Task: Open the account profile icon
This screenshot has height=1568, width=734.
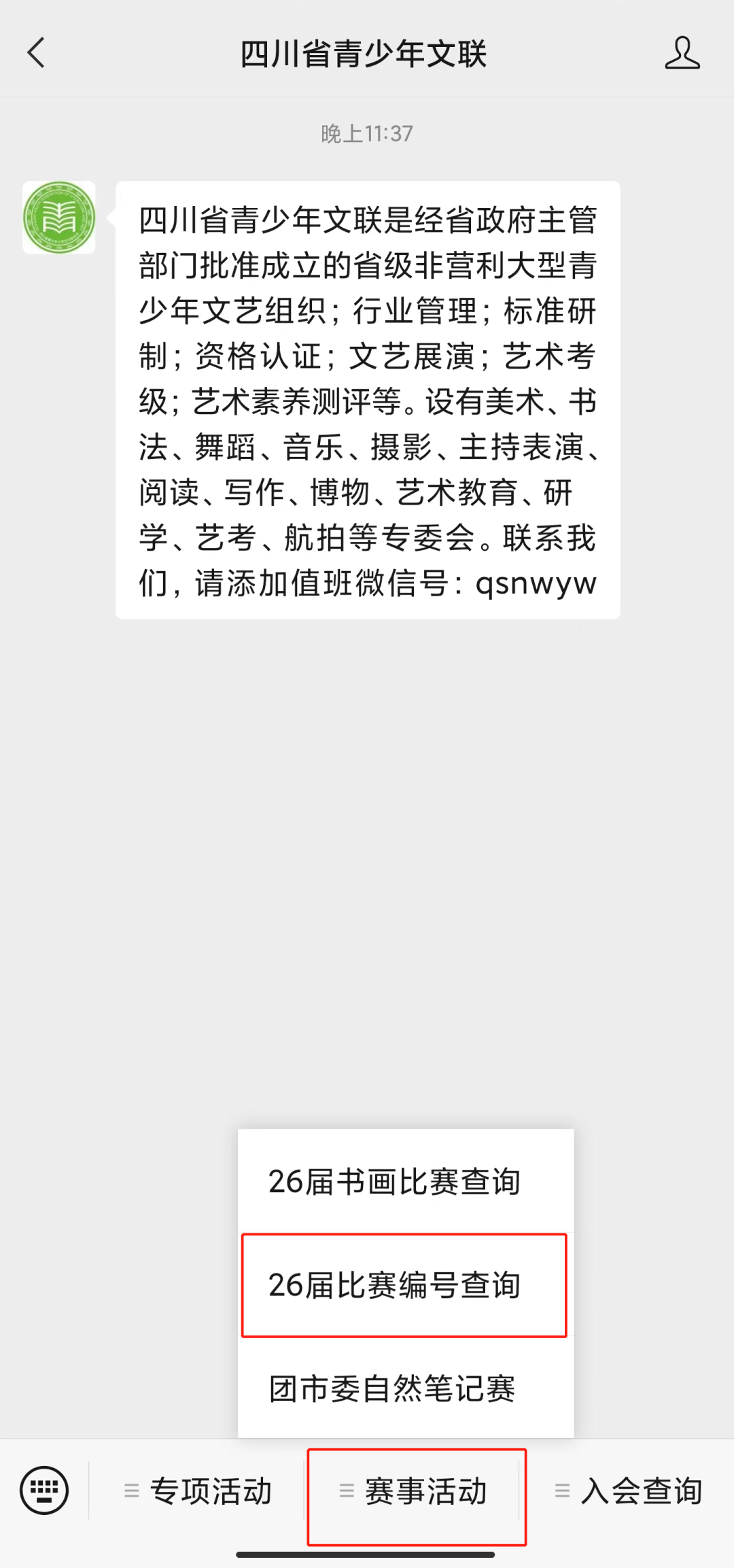Action: [682, 53]
